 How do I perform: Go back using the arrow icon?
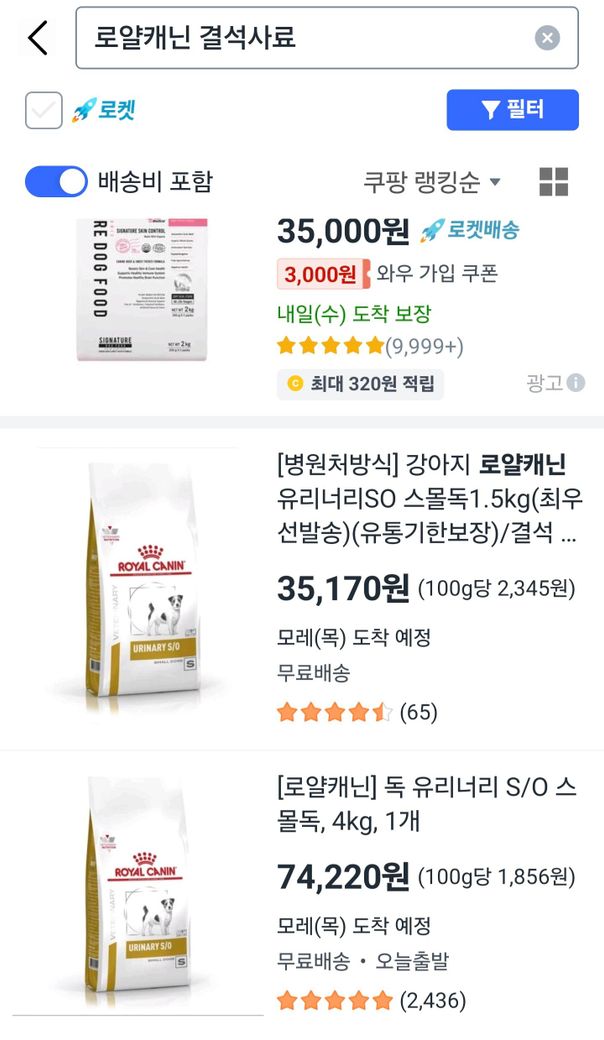[x=38, y=38]
